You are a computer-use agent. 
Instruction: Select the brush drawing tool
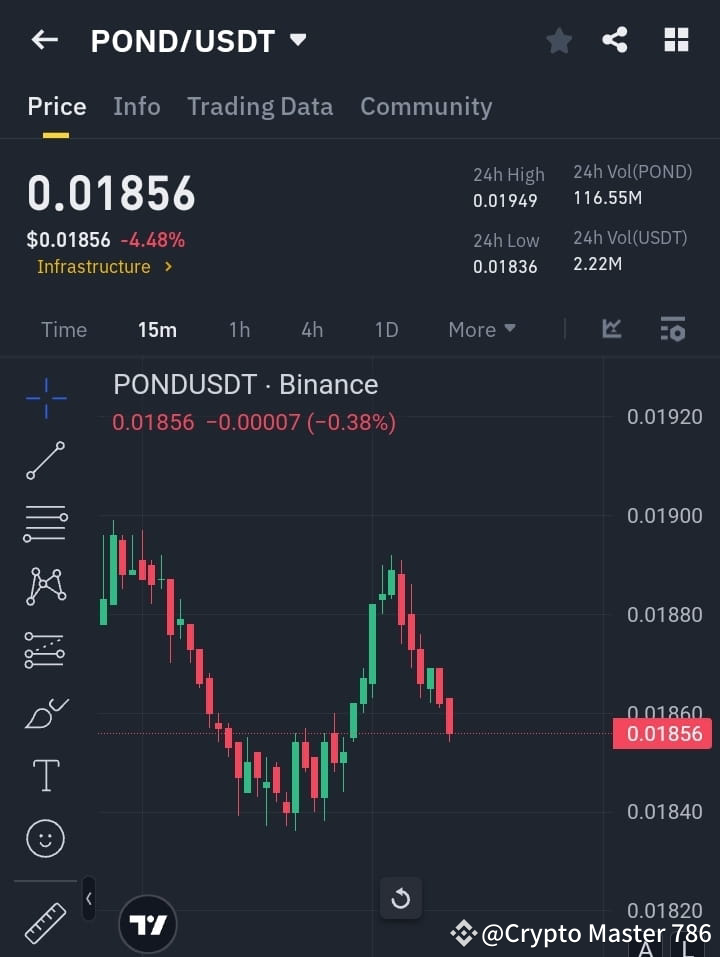[45, 712]
